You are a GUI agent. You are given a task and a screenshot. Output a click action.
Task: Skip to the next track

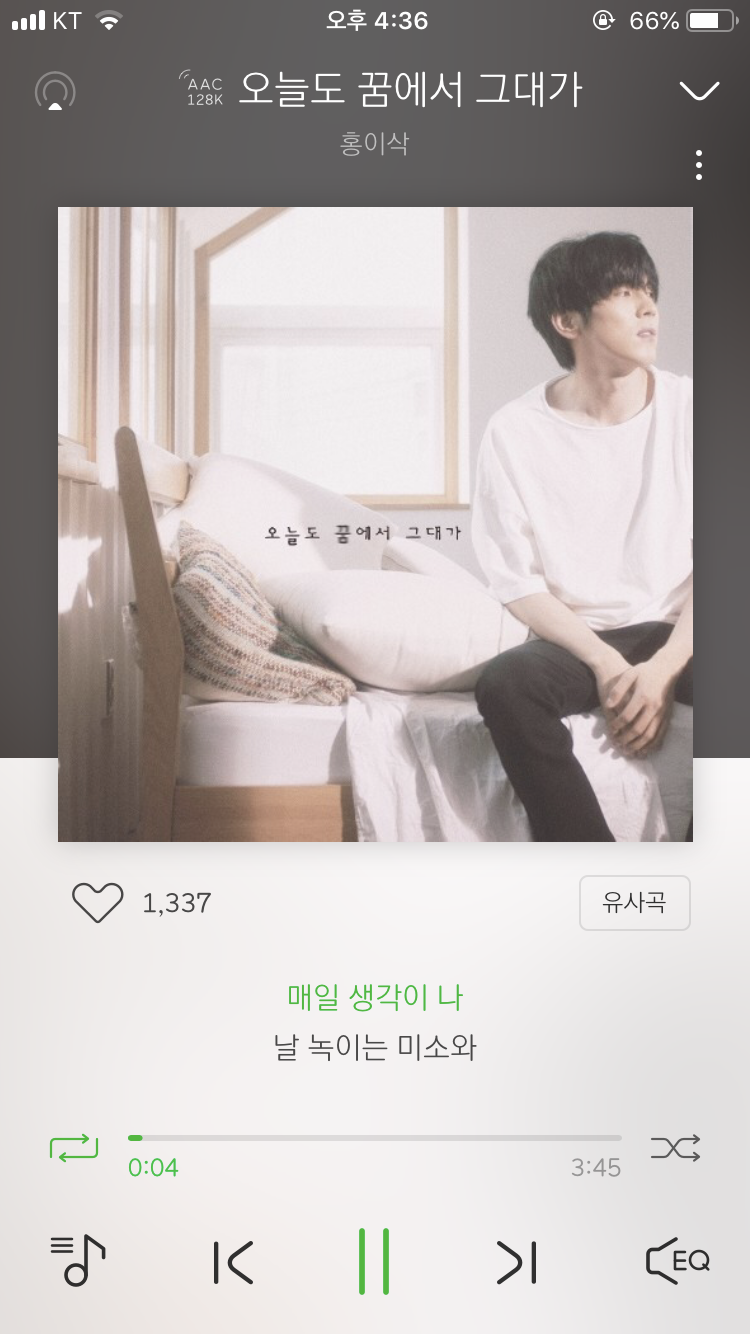coord(517,1262)
